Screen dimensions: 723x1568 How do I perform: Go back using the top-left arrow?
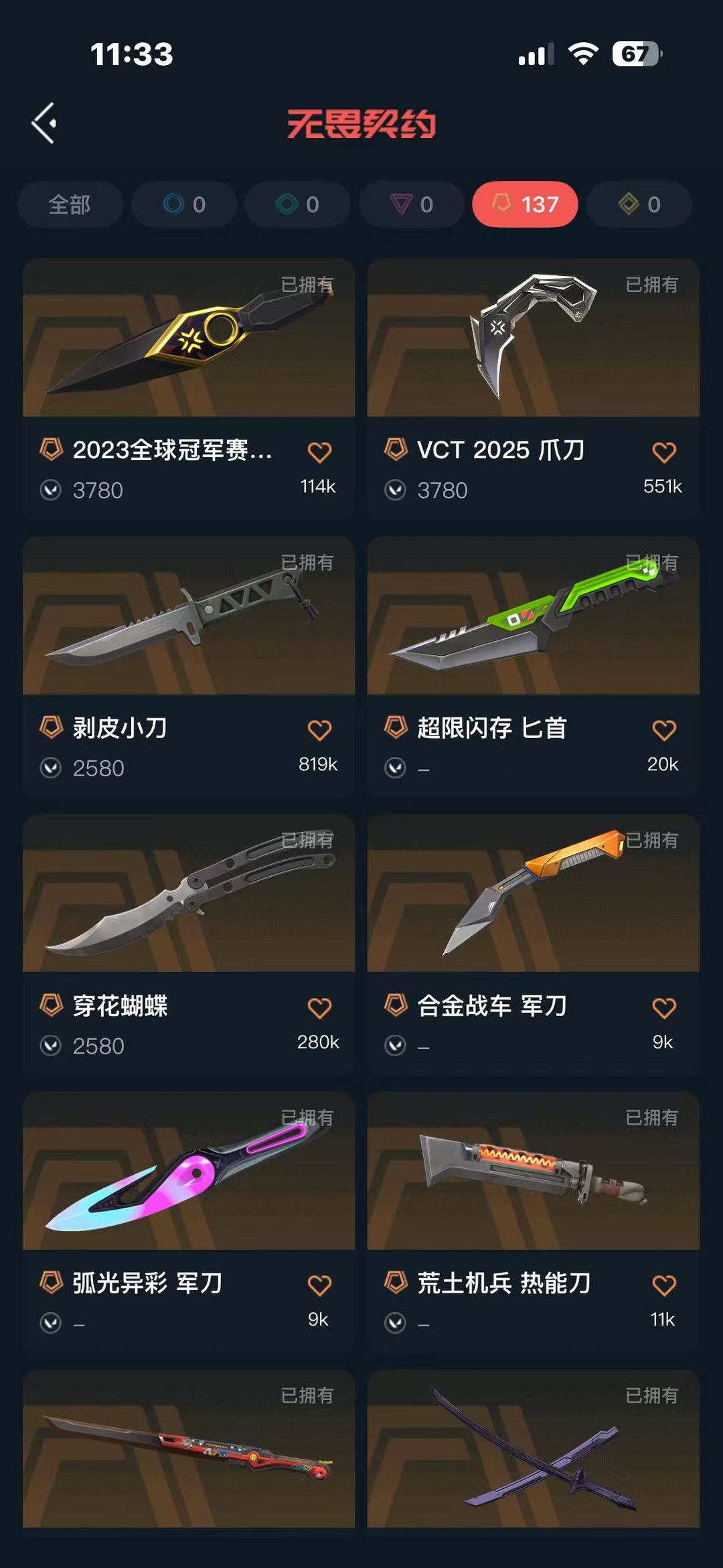[44, 123]
